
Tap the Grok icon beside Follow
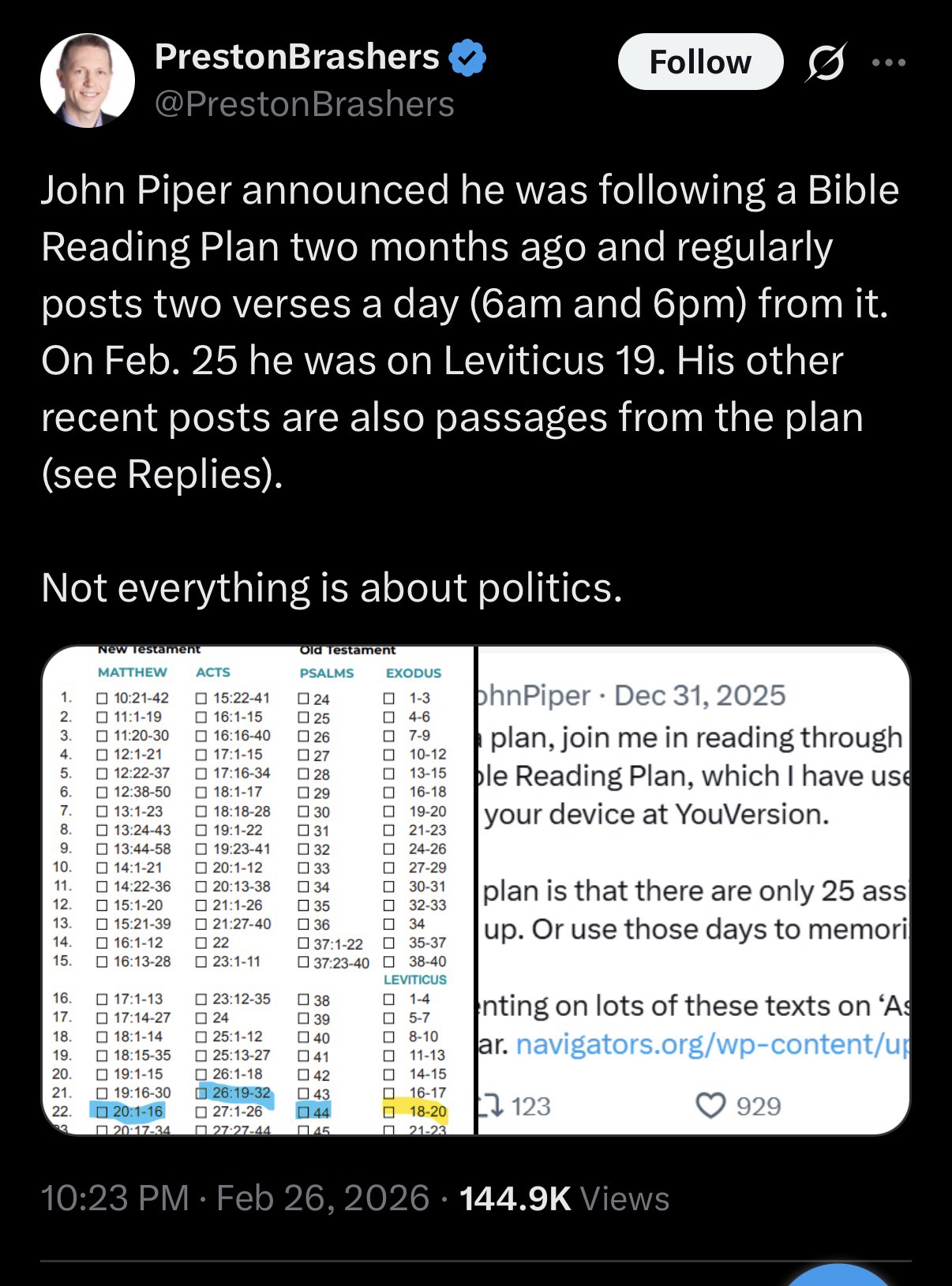pos(824,62)
